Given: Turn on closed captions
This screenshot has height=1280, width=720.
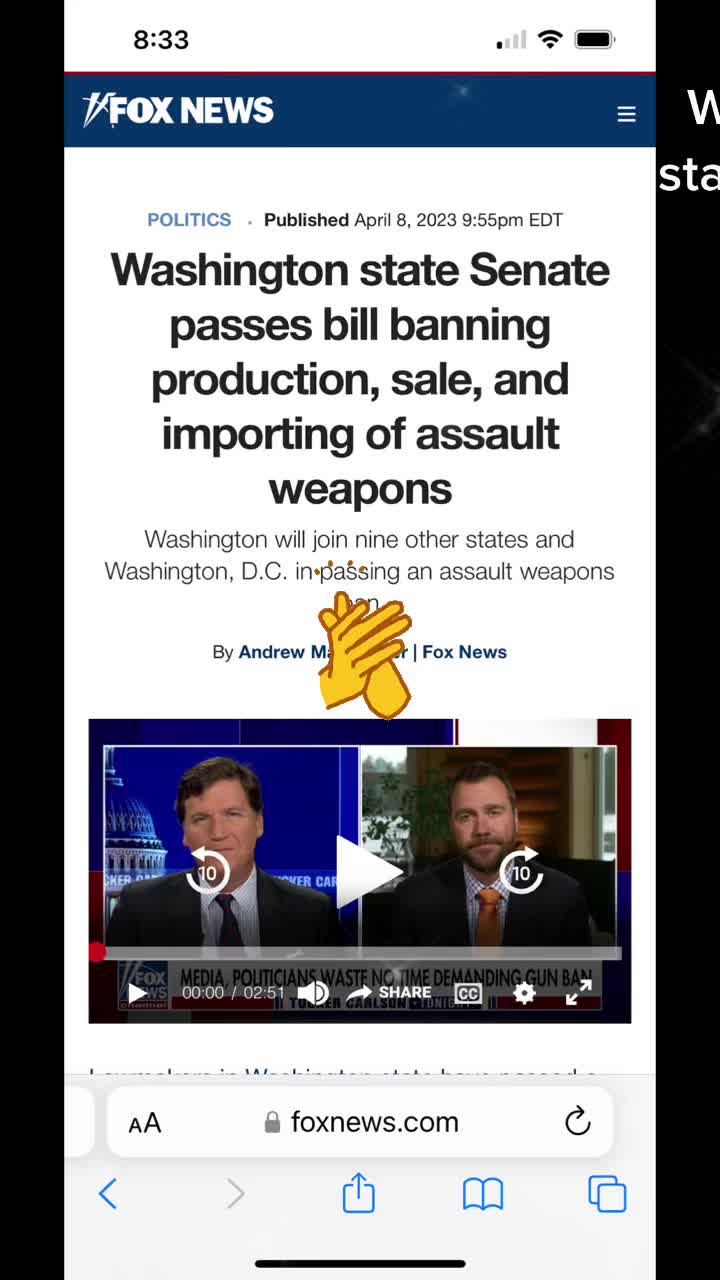Looking at the screenshot, I should (468, 993).
